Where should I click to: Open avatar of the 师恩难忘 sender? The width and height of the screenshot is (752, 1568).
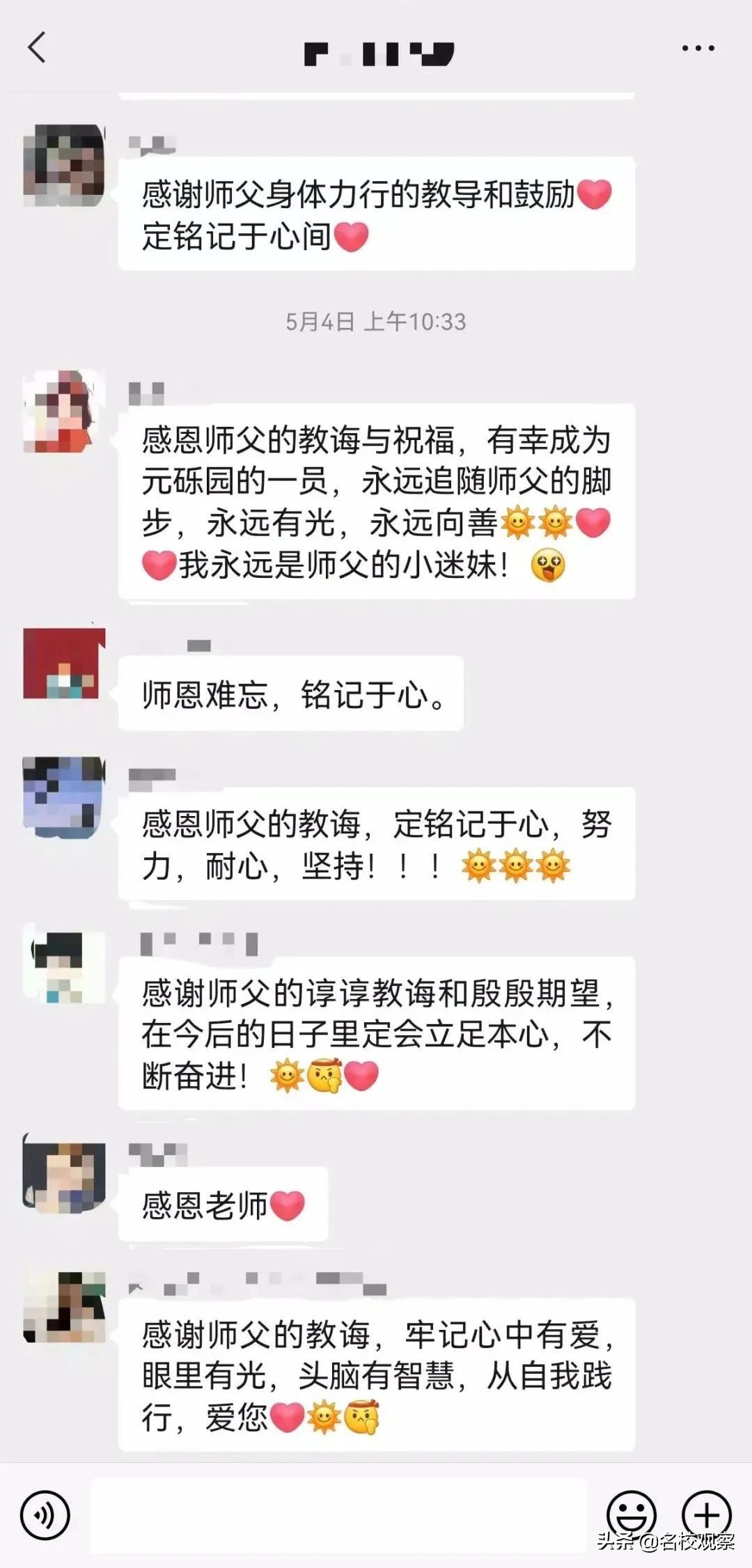(64, 664)
